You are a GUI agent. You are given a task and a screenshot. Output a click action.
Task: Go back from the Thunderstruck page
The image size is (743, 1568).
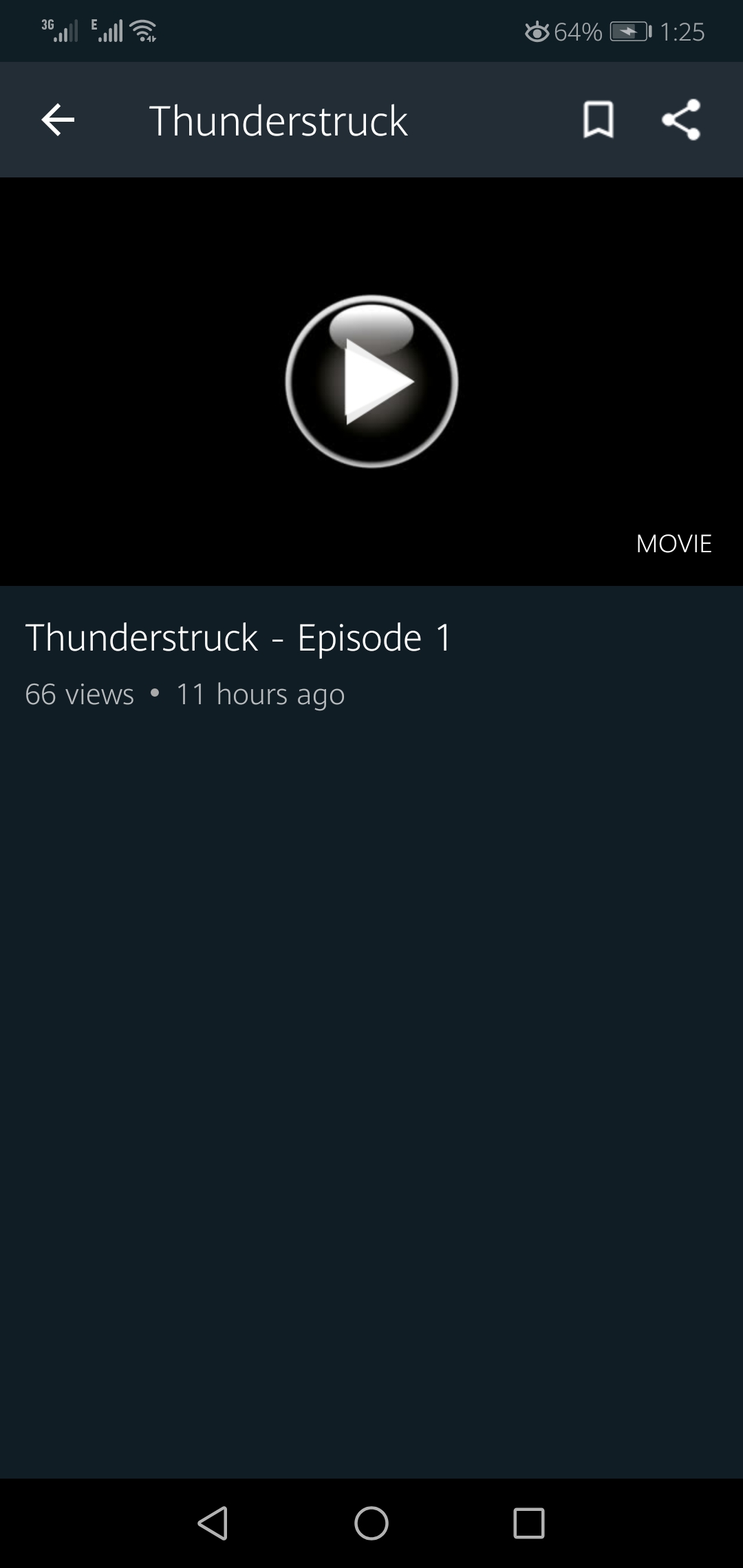pos(58,120)
